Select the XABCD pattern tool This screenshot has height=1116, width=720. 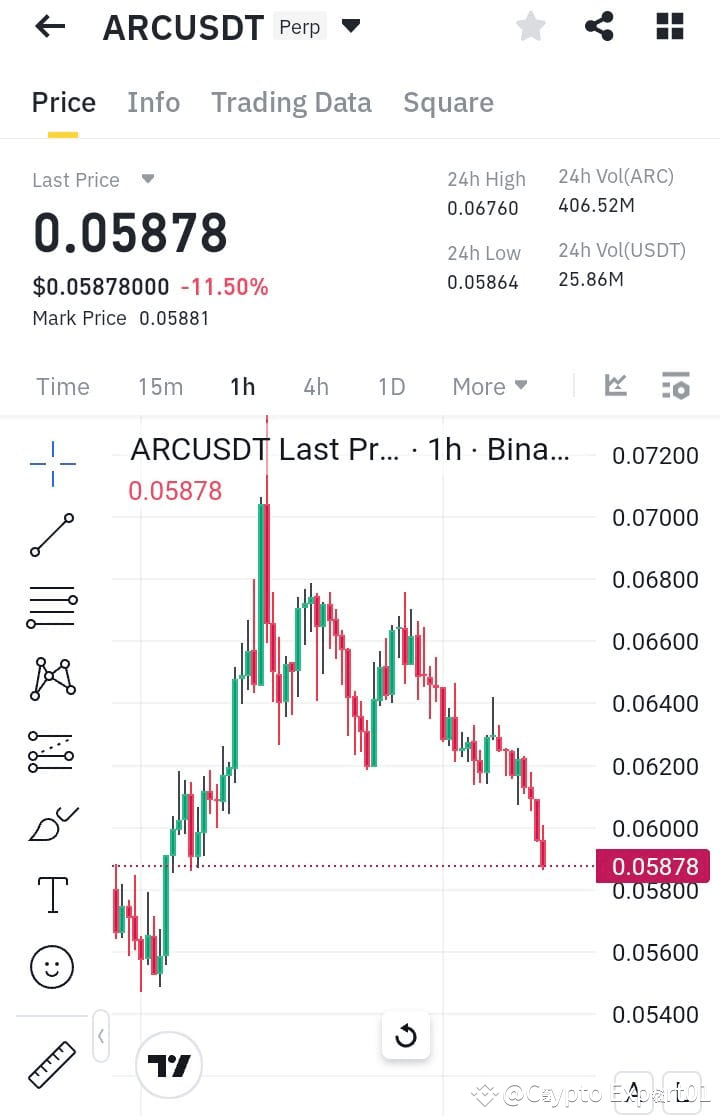click(x=52, y=679)
